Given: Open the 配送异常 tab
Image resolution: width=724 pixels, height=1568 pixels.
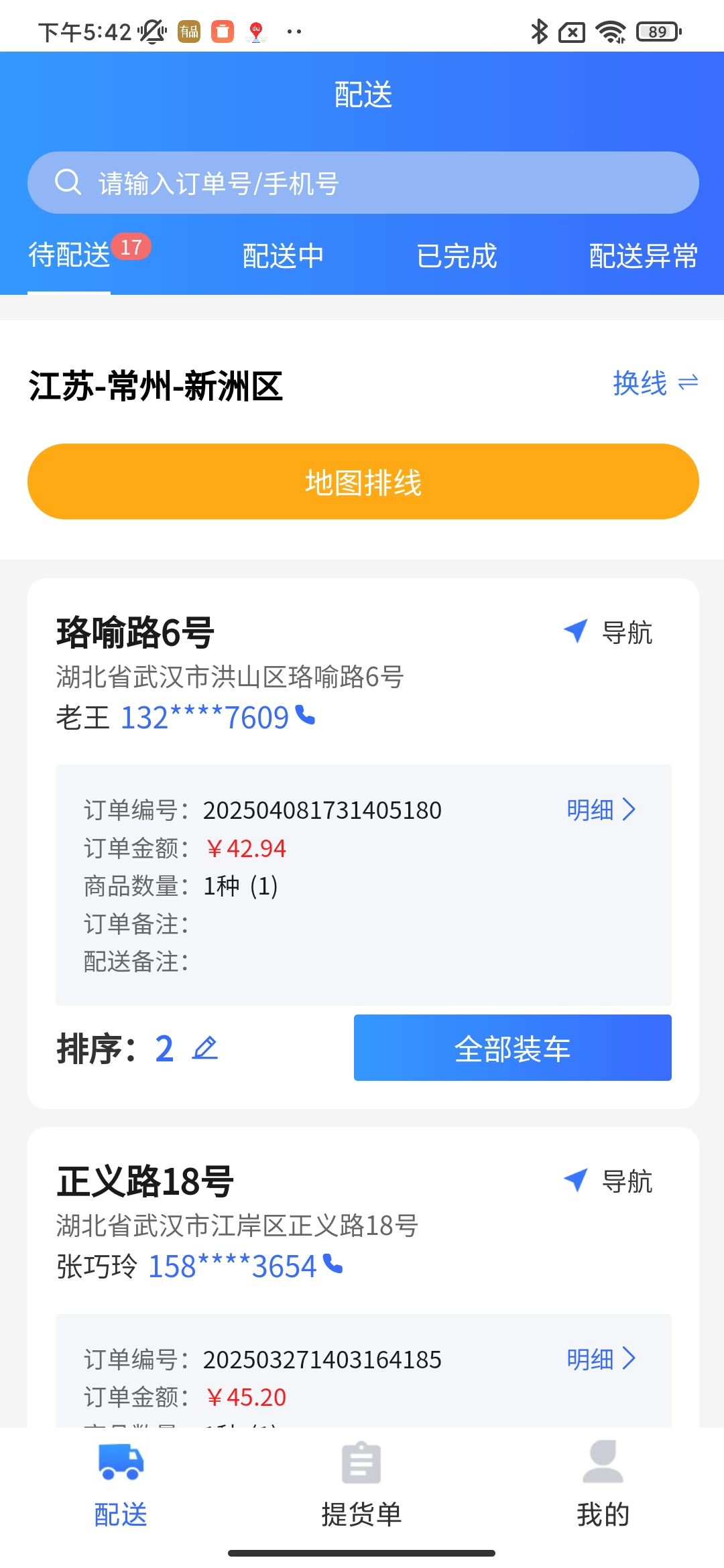Looking at the screenshot, I should click(x=643, y=256).
